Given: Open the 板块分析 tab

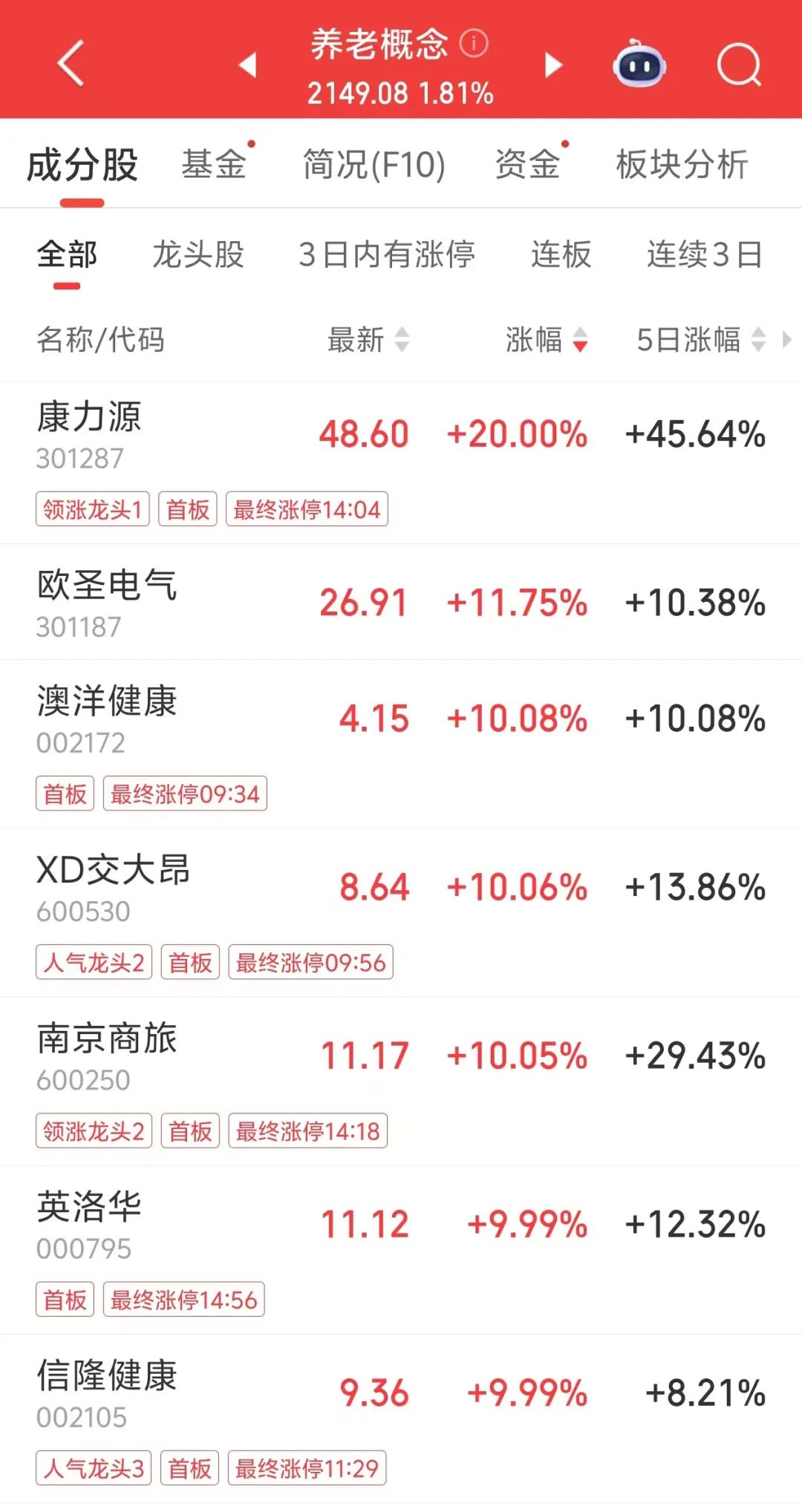Looking at the screenshot, I should pos(682,164).
